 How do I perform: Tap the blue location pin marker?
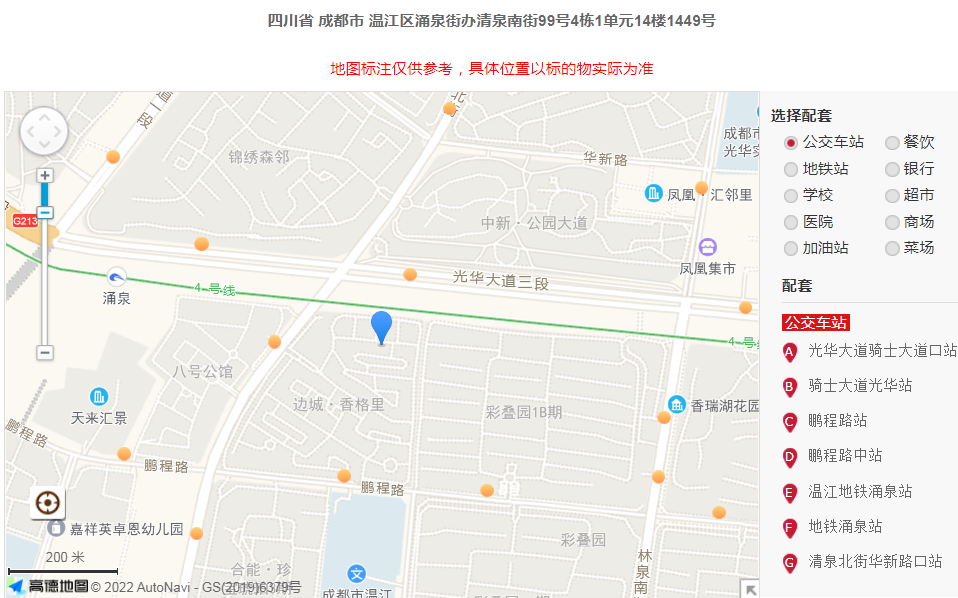381,327
